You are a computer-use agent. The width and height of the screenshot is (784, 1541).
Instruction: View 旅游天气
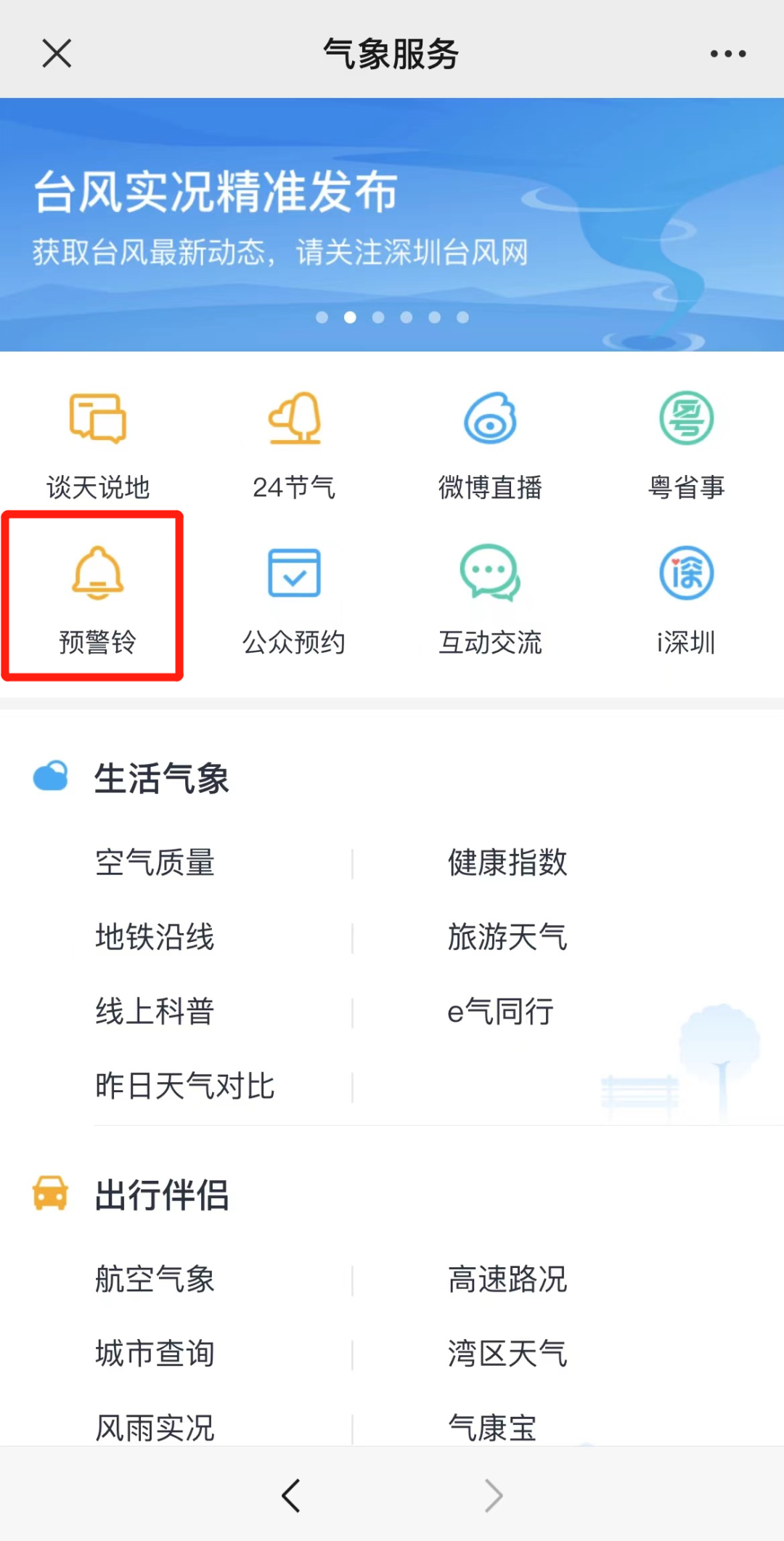click(507, 937)
